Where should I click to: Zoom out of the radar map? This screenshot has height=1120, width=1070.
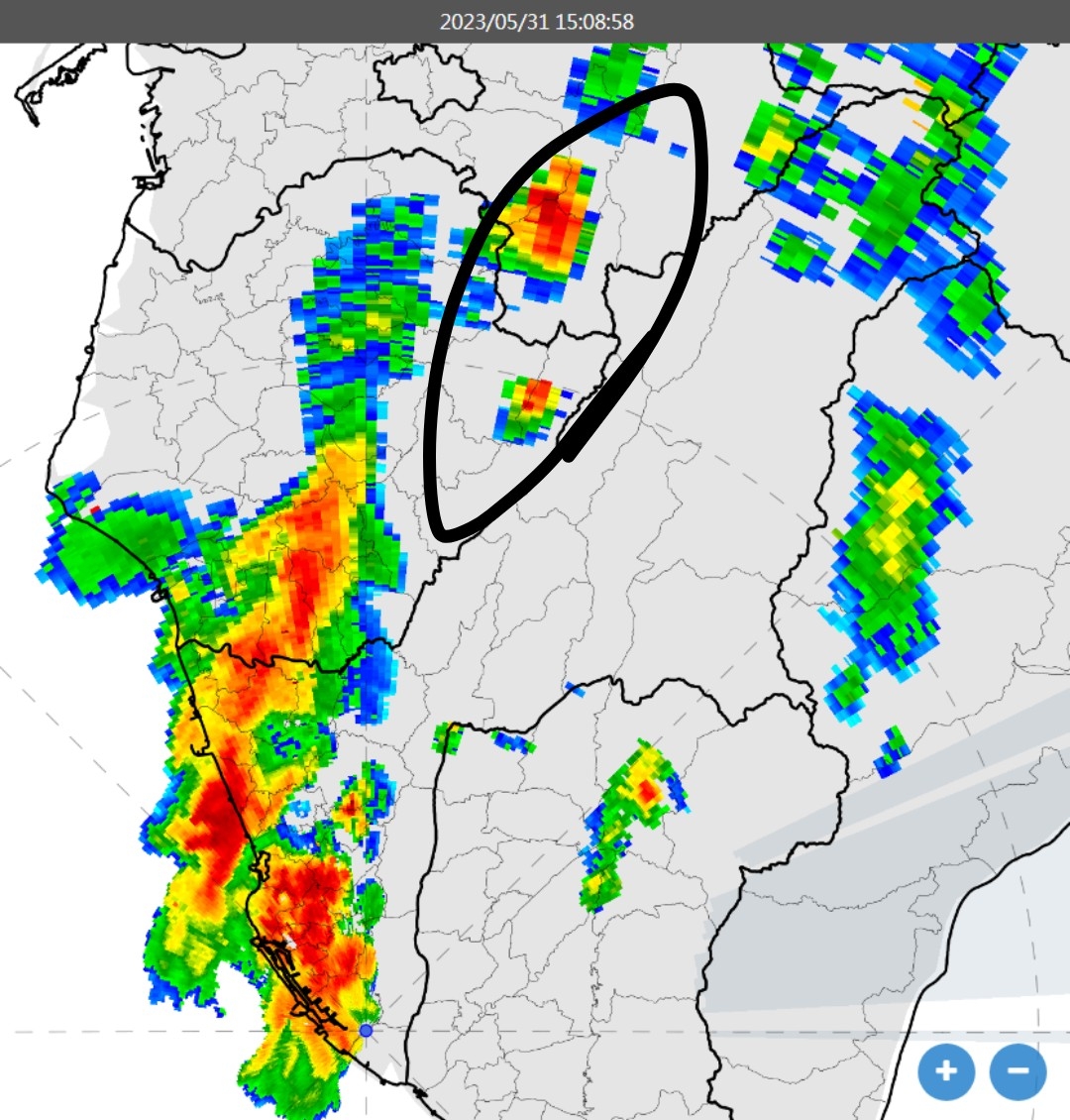point(1017,1070)
